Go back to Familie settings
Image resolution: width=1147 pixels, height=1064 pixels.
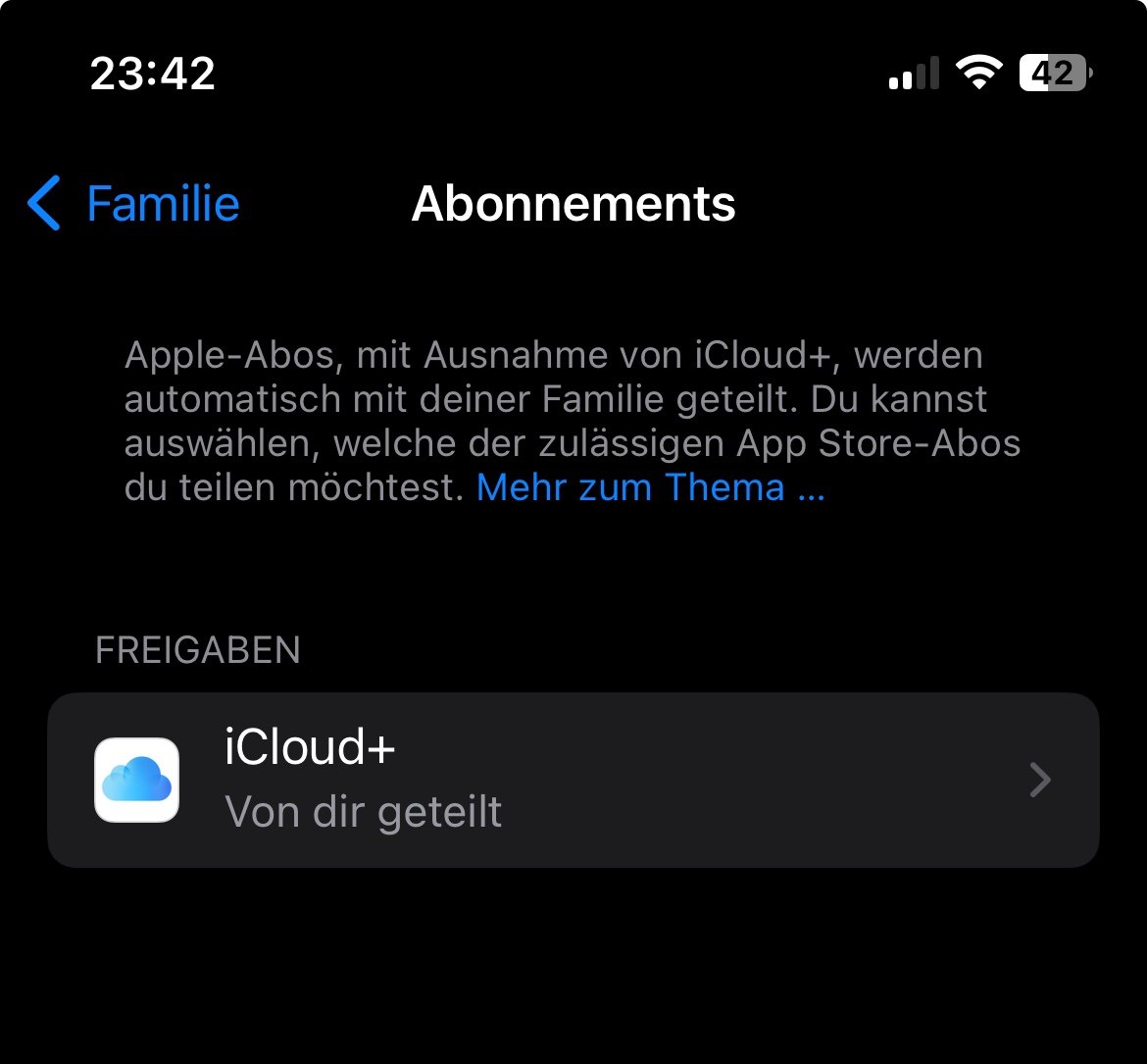coord(135,204)
